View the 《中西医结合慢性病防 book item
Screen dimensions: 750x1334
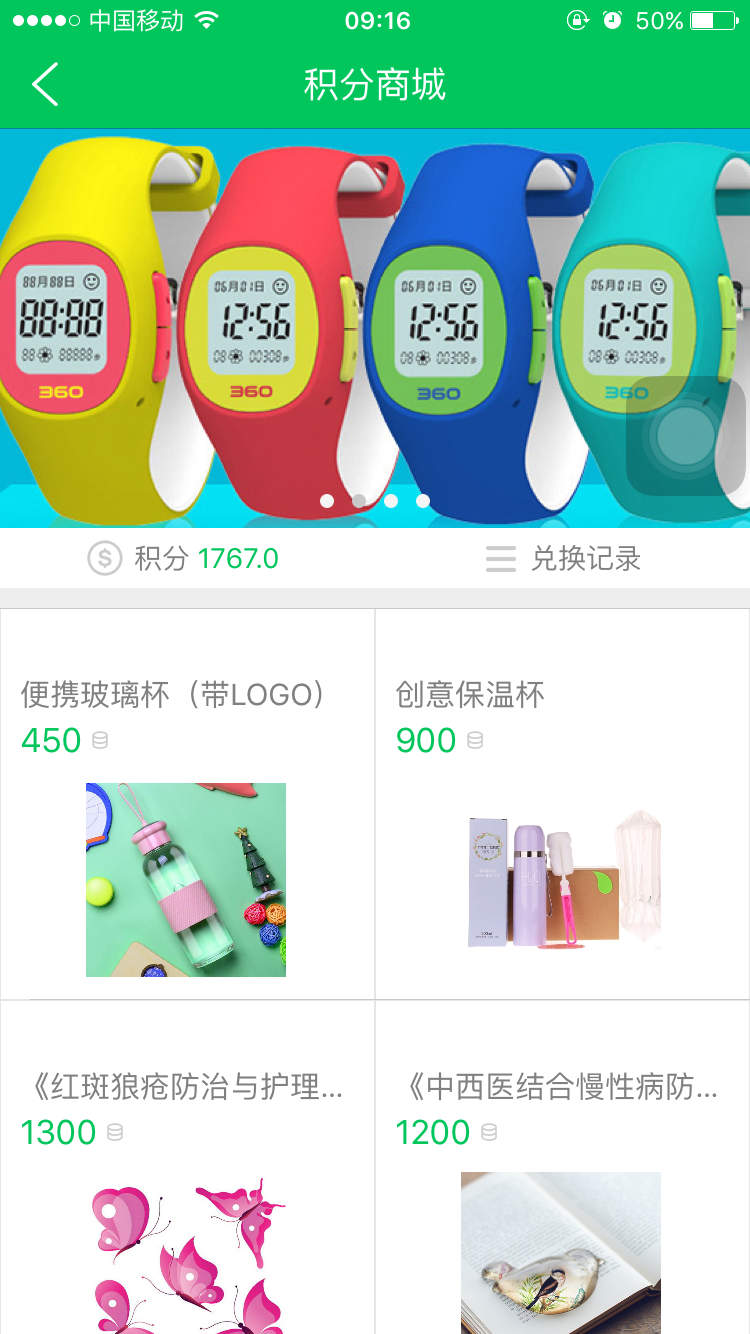click(x=562, y=1170)
